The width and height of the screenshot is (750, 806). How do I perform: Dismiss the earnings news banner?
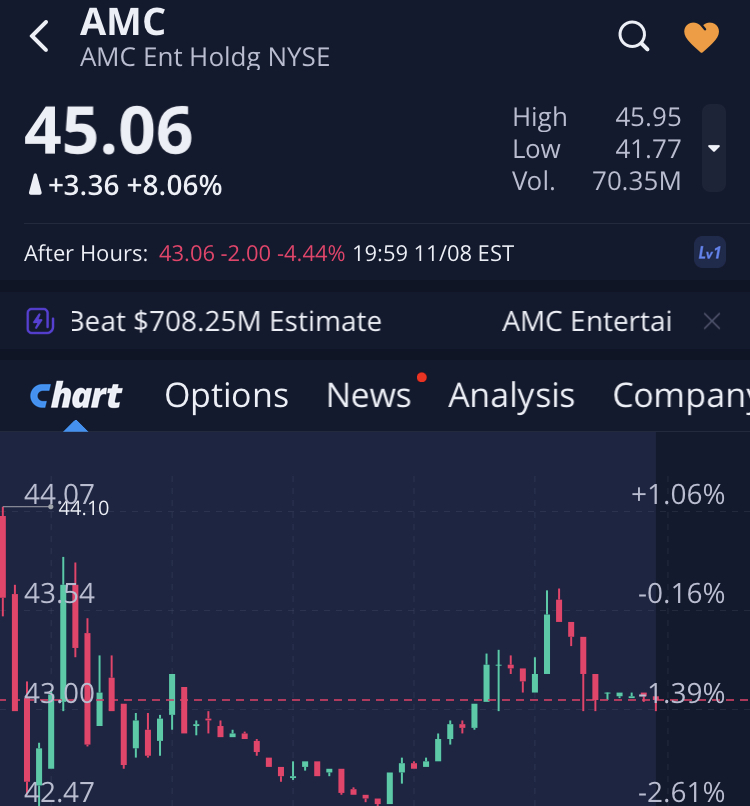click(x=711, y=322)
